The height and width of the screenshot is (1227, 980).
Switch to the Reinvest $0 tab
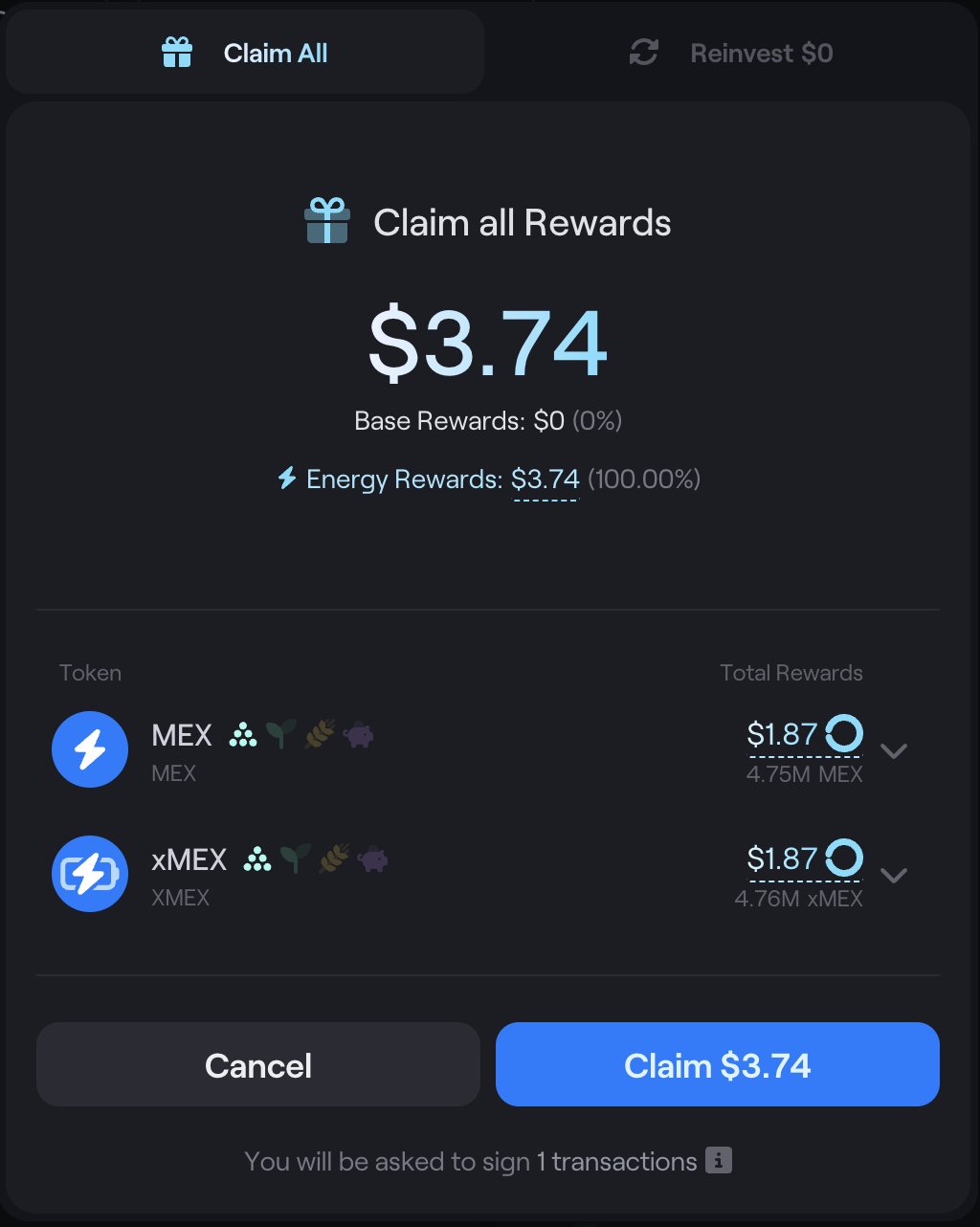coord(731,53)
